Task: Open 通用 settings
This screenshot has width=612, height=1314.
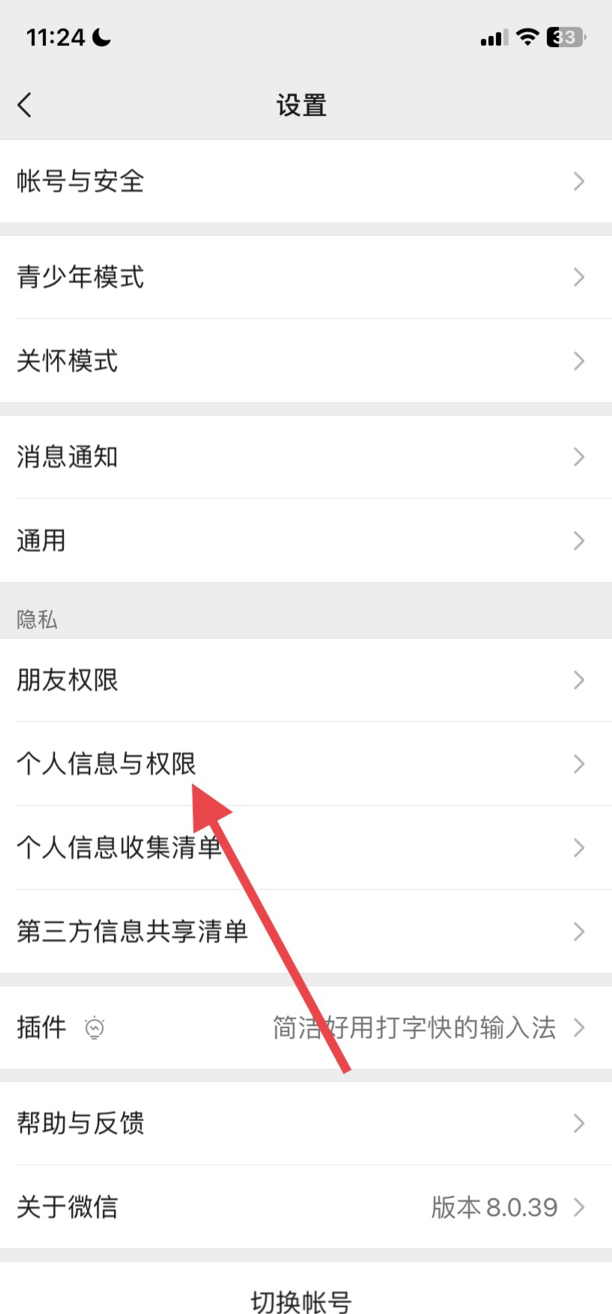Action: click(300, 541)
